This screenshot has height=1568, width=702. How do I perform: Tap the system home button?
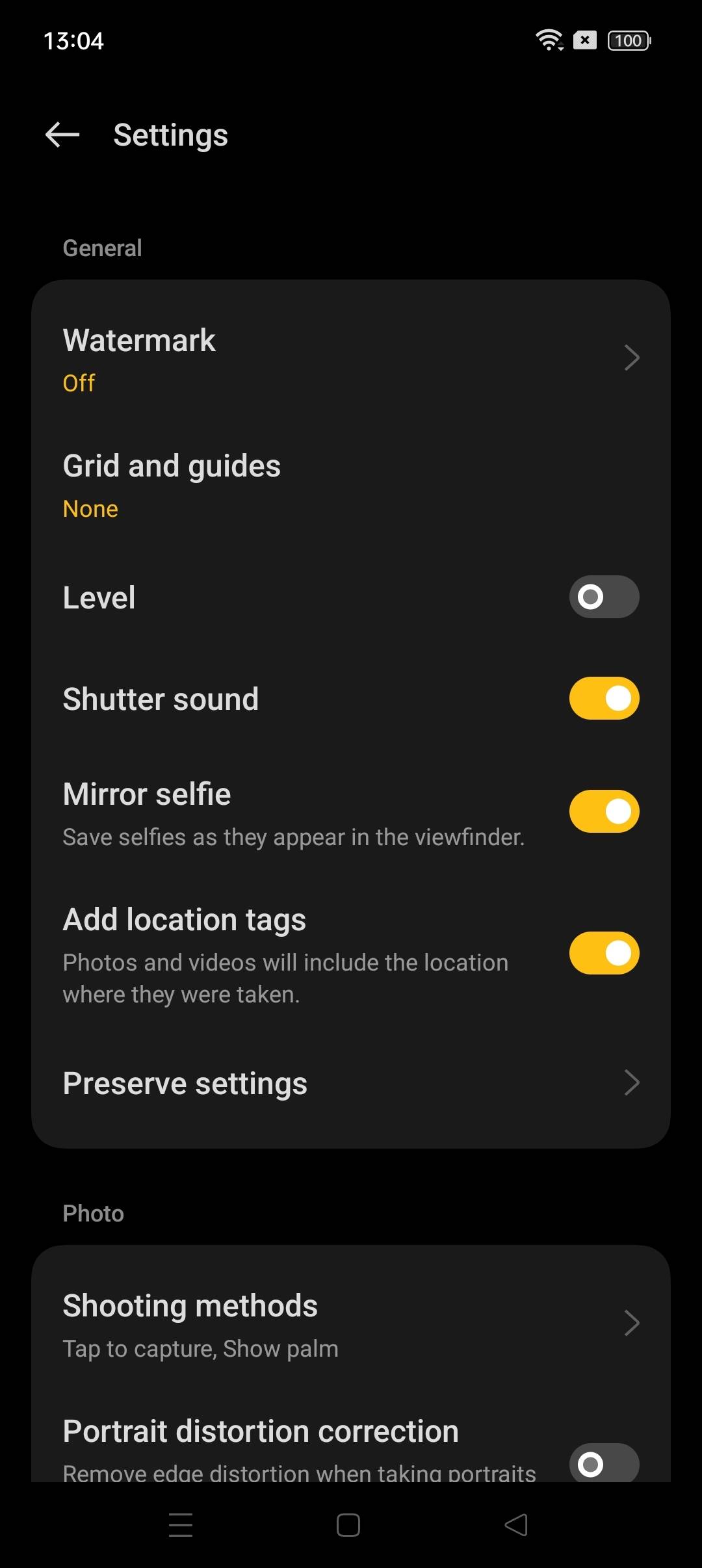pyautogui.click(x=348, y=1525)
